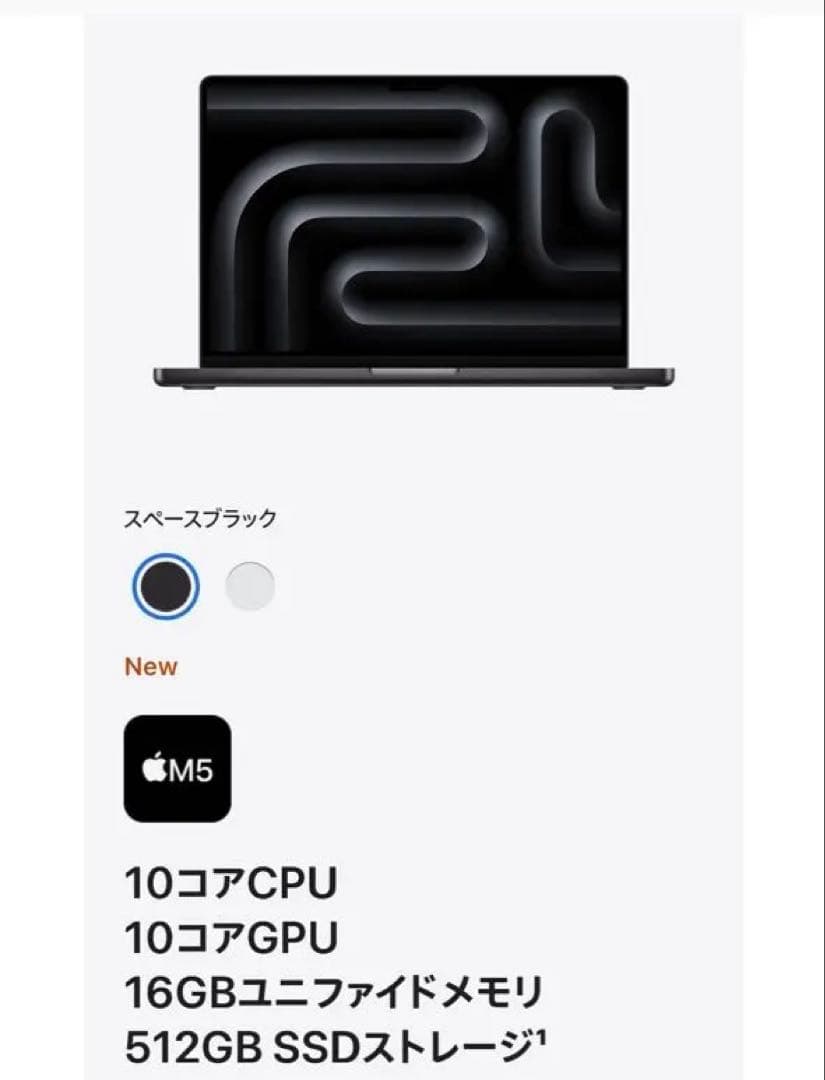The height and width of the screenshot is (1080, 825).
Task: Click the 512GB SSDストレージ spec line
Action: click(x=330, y=1043)
